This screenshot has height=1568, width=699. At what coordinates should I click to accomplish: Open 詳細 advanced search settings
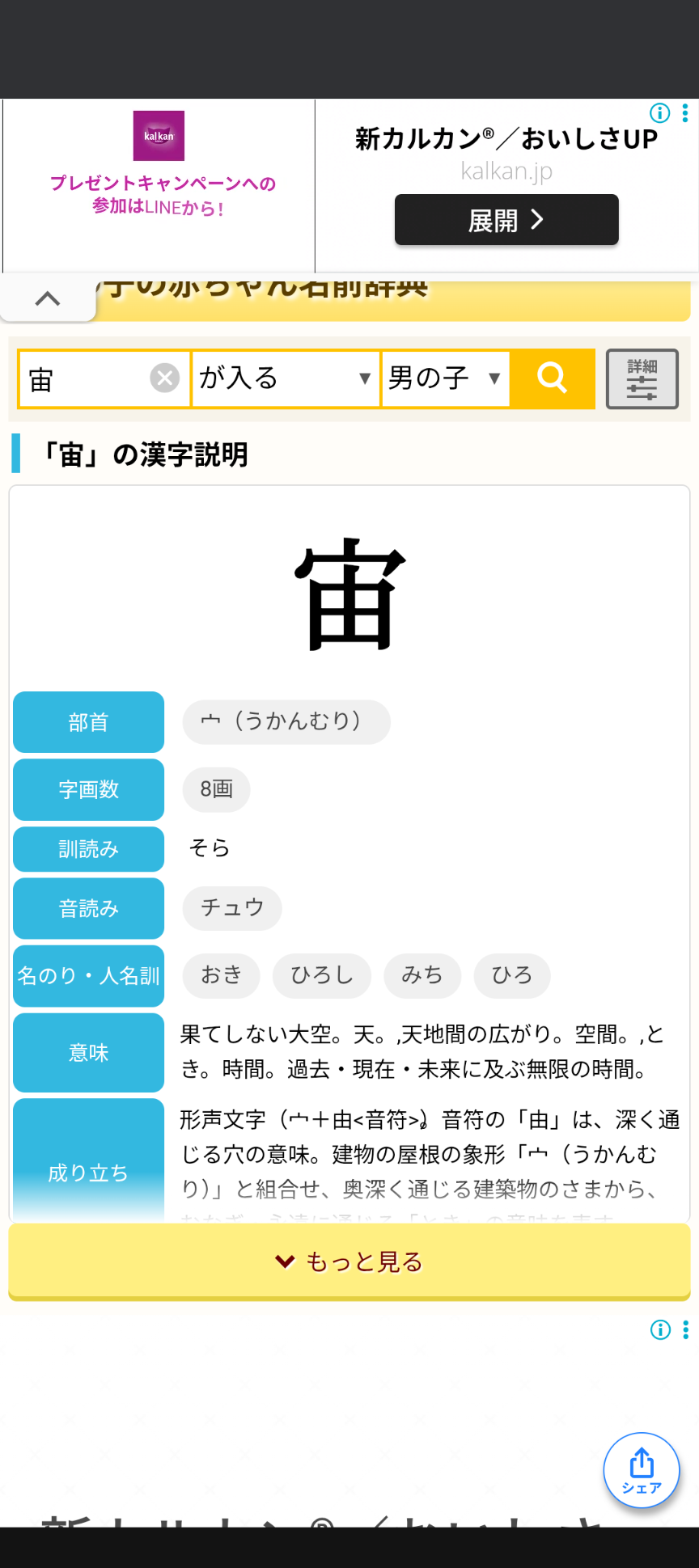642,379
